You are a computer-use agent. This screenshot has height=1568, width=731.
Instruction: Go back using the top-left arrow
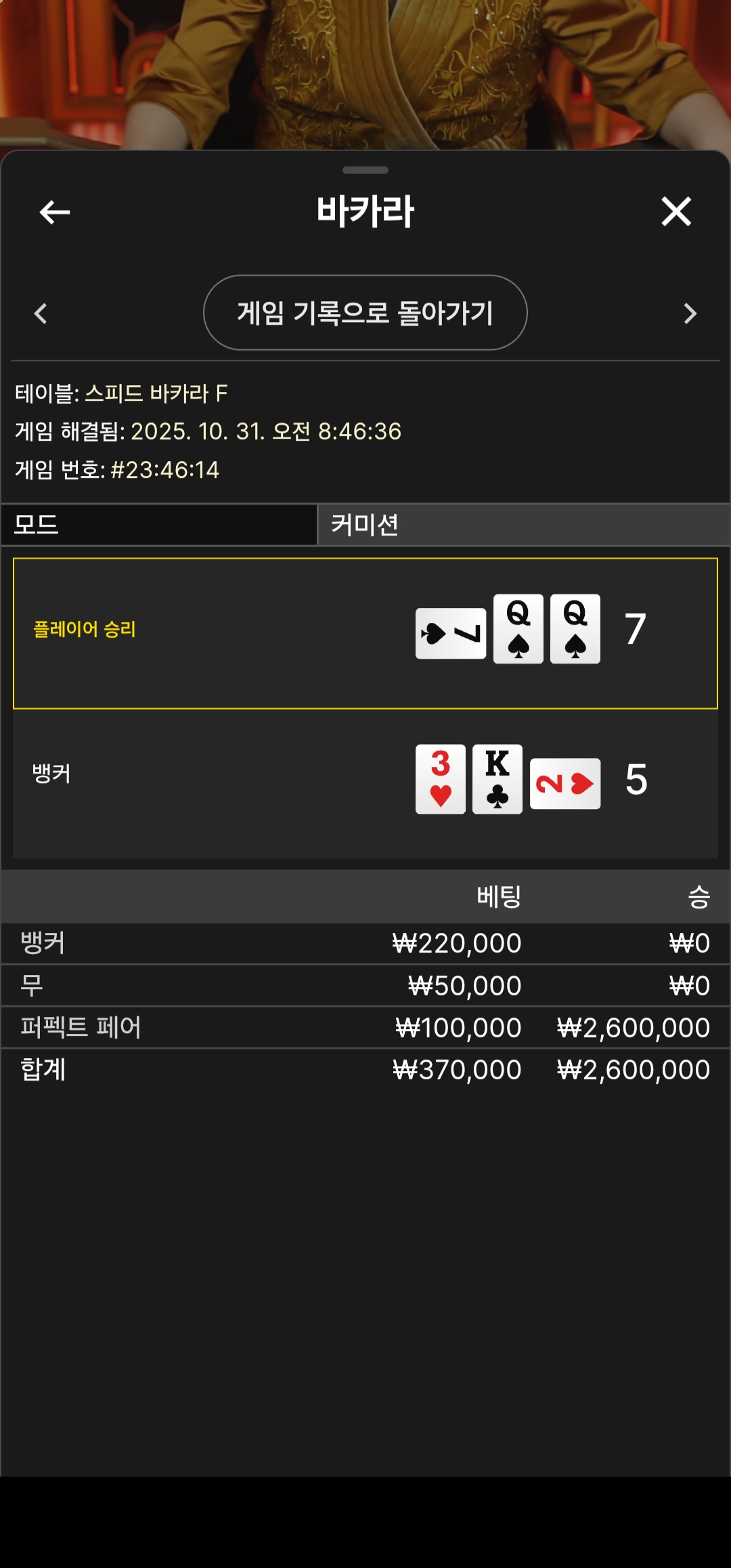click(55, 213)
